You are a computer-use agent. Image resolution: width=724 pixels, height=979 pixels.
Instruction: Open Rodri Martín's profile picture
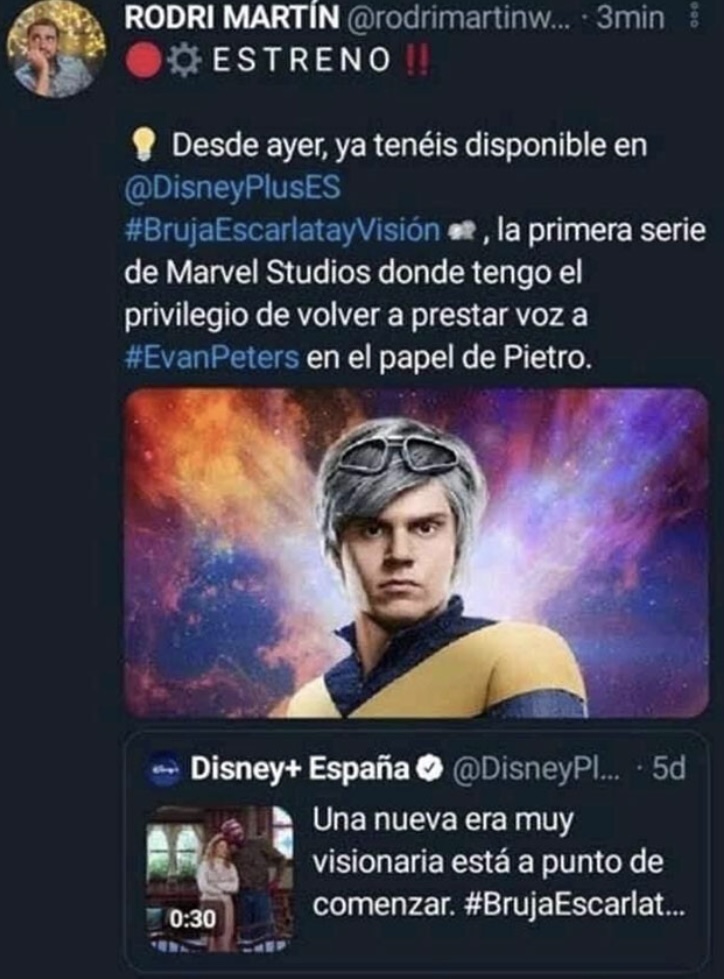tap(56, 48)
